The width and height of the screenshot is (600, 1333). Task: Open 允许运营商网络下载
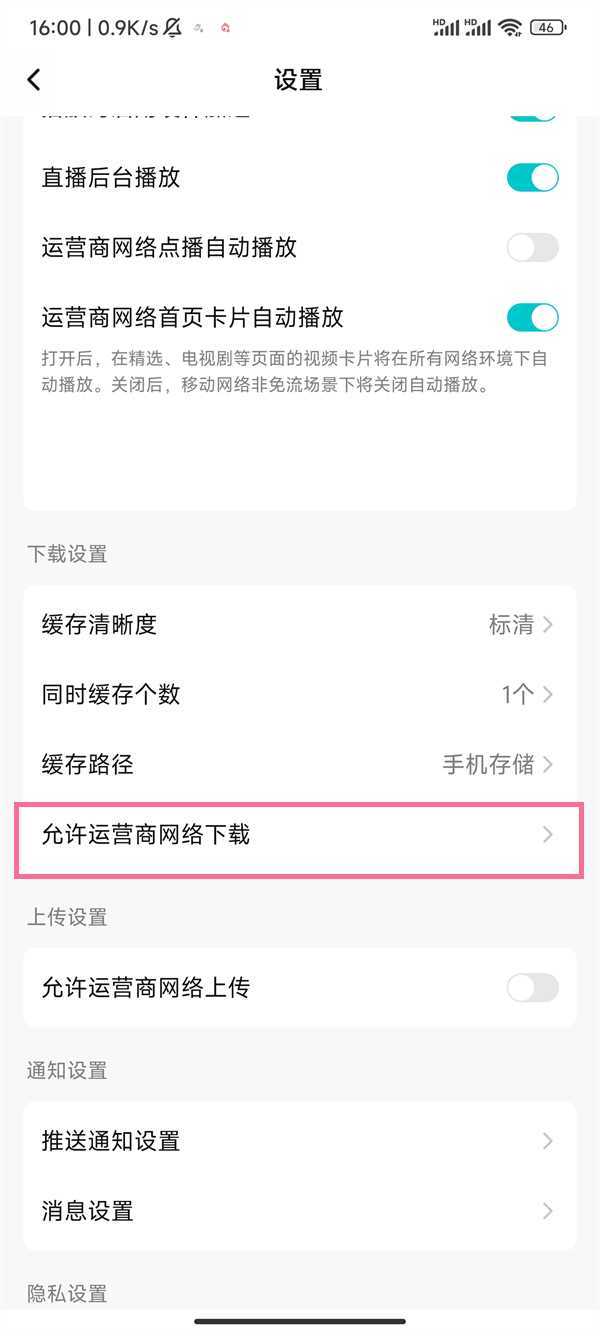pos(300,835)
